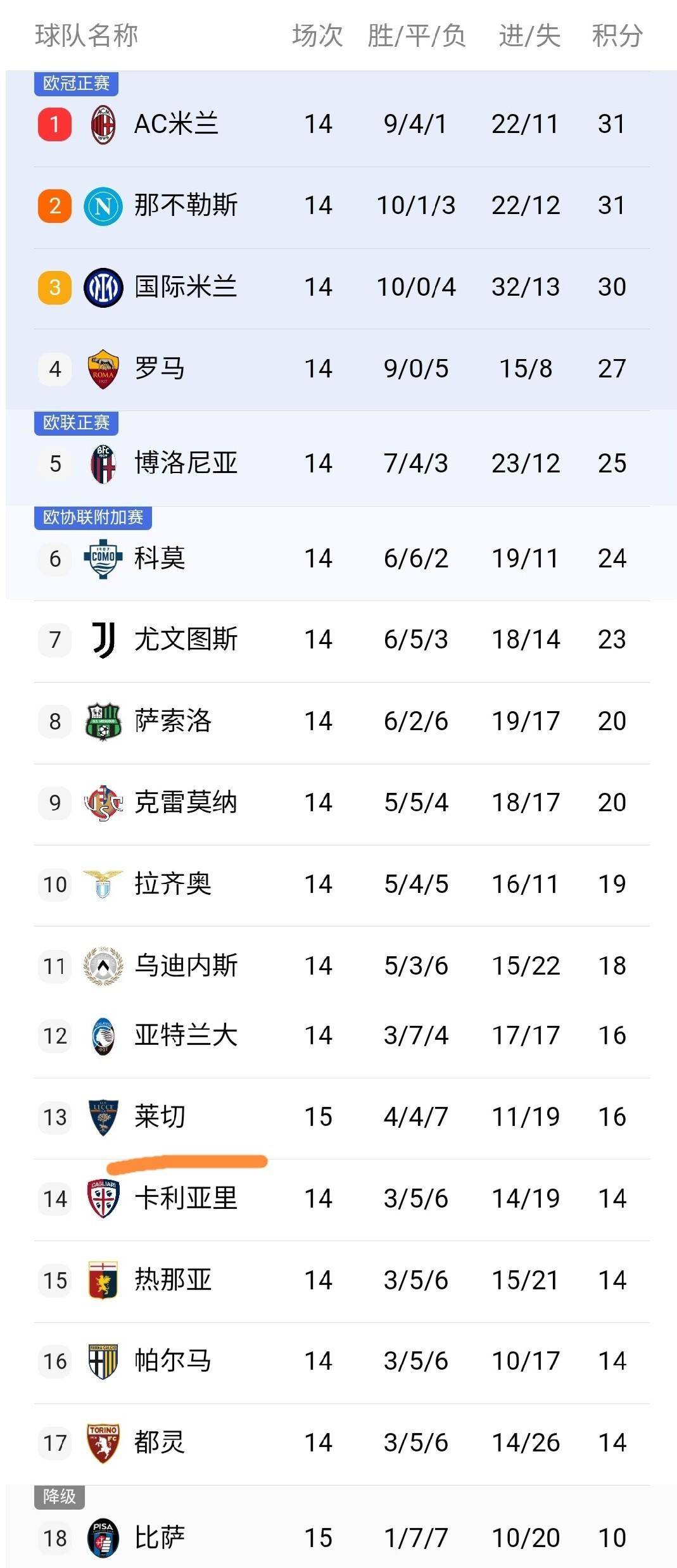Select the 欧协联附加赛 zone banner
Screen dimensions: 677x1568
[x=92, y=518]
